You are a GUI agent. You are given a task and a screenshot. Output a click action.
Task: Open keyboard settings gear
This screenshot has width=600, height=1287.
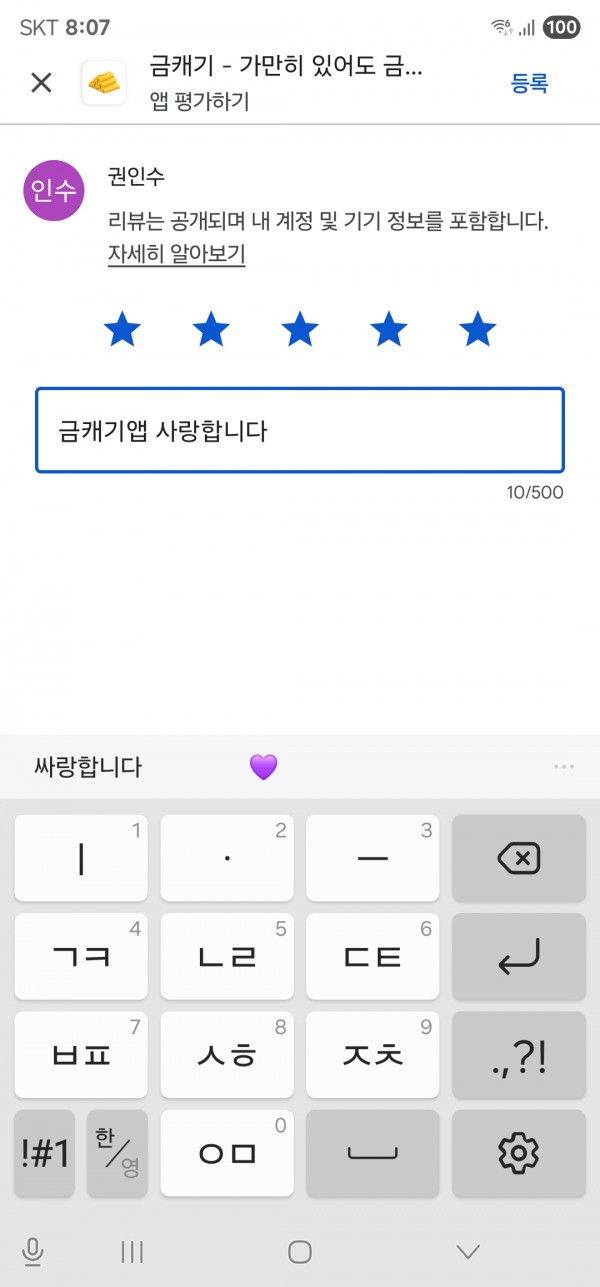[518, 1153]
